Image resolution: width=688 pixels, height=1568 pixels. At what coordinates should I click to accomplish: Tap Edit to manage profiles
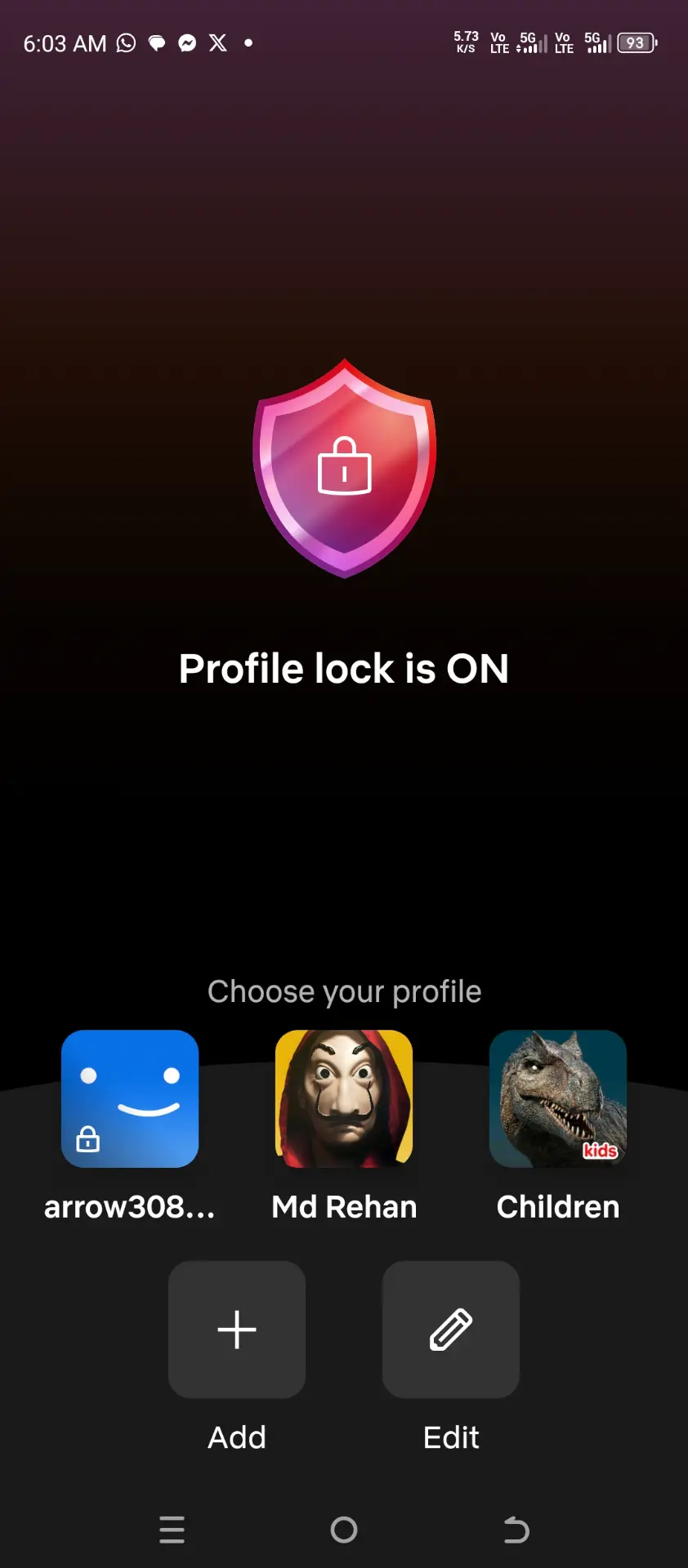pyautogui.click(x=451, y=1330)
